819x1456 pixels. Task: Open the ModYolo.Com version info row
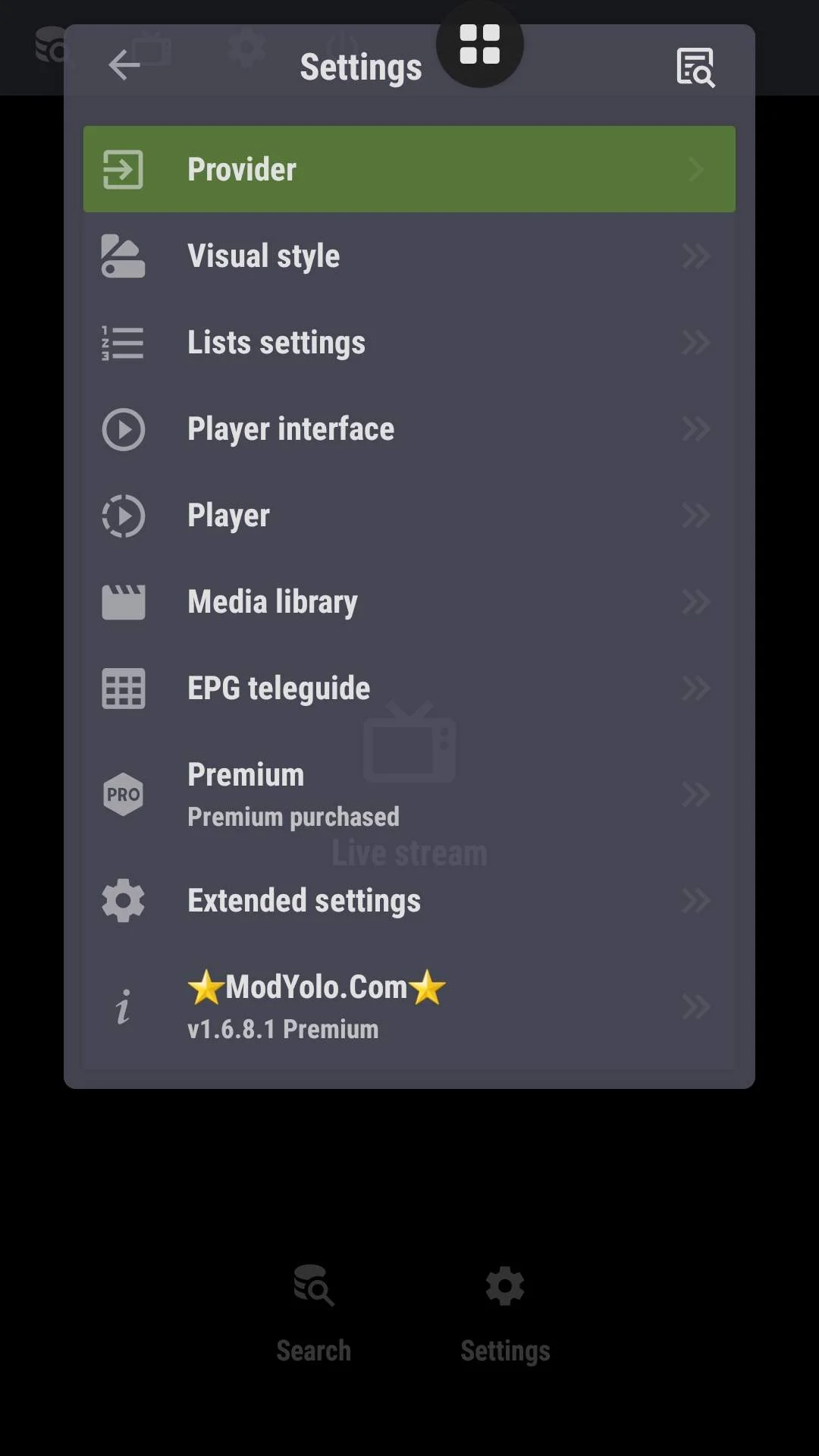[x=409, y=1007]
